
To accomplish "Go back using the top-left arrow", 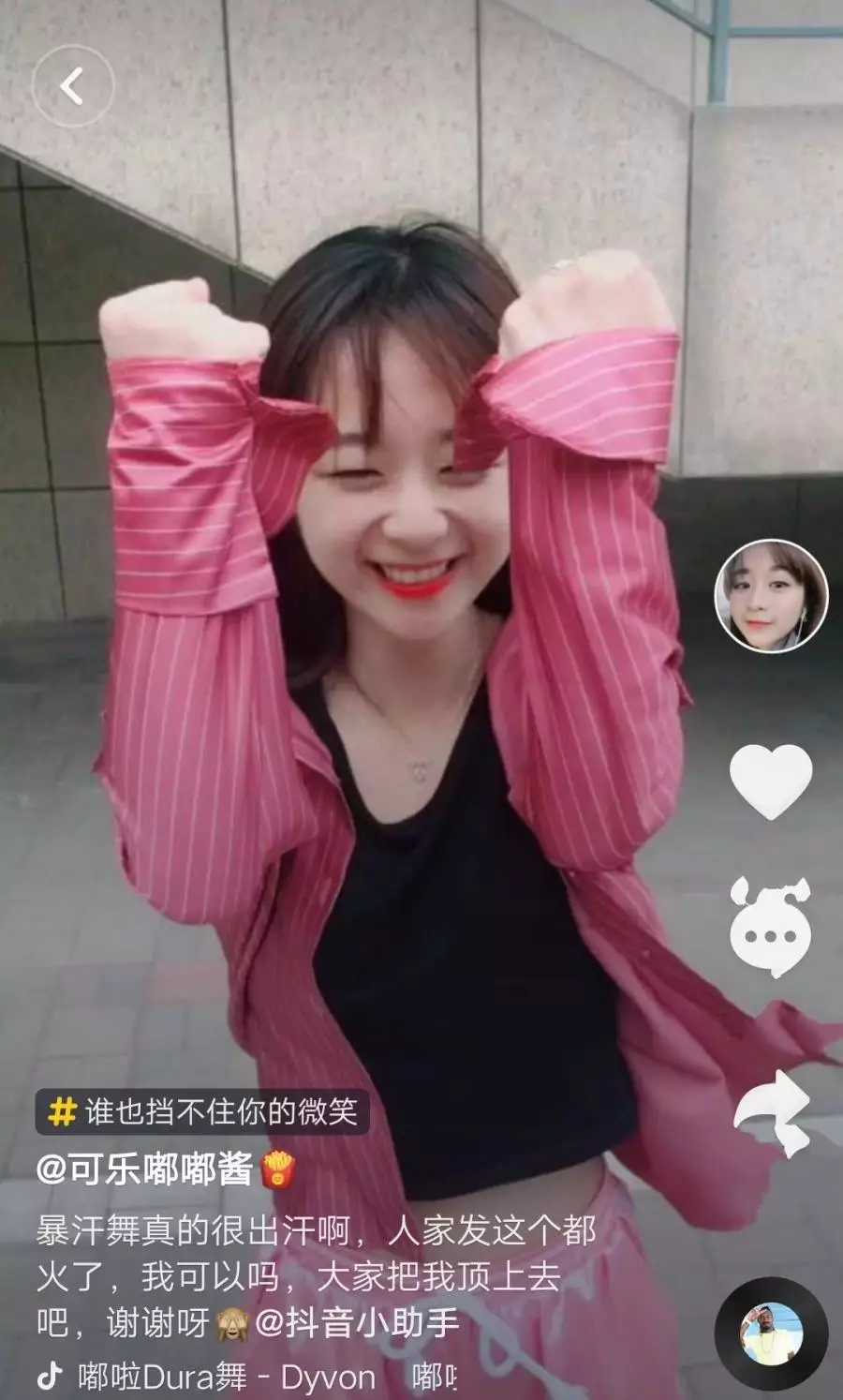I will [72, 86].
